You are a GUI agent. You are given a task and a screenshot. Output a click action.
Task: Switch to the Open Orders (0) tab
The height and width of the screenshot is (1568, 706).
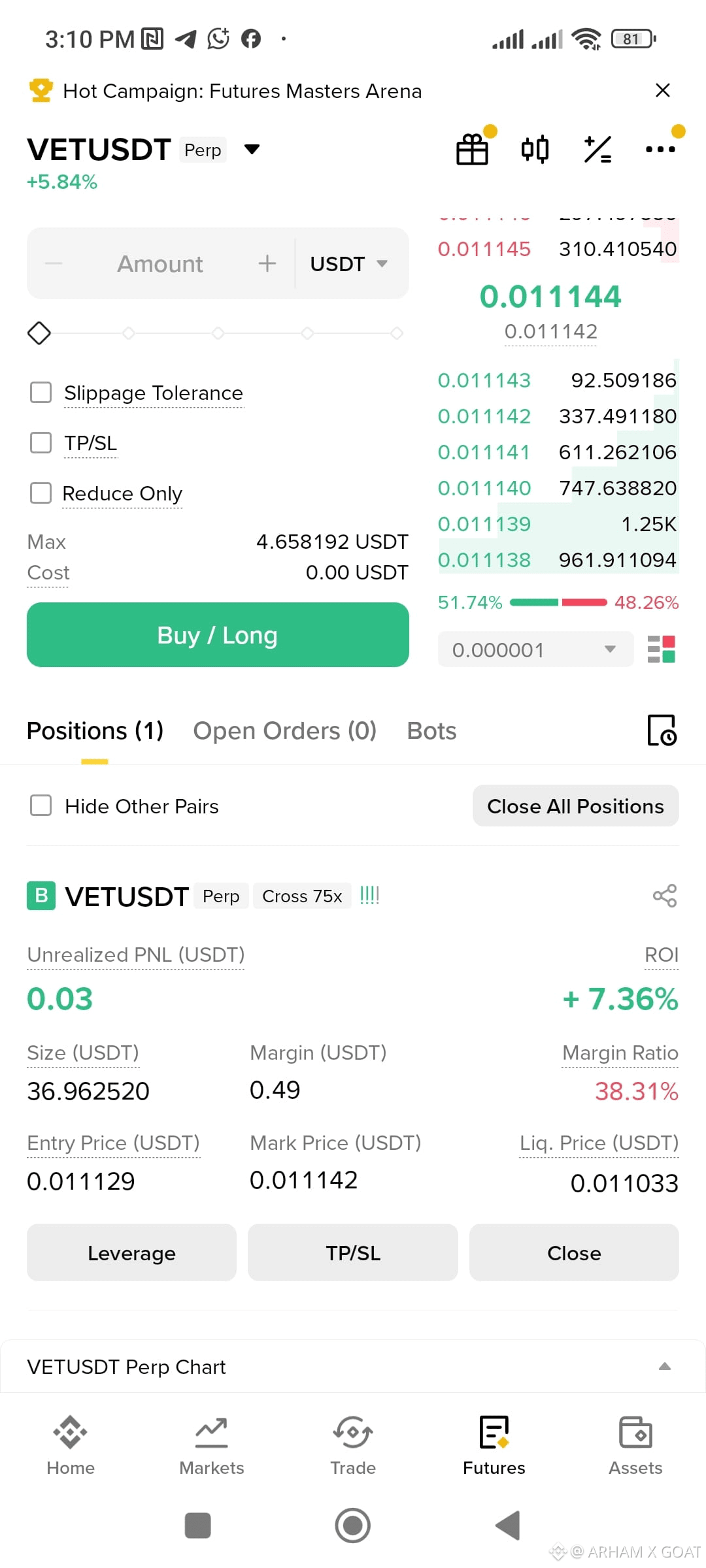pyautogui.click(x=284, y=730)
